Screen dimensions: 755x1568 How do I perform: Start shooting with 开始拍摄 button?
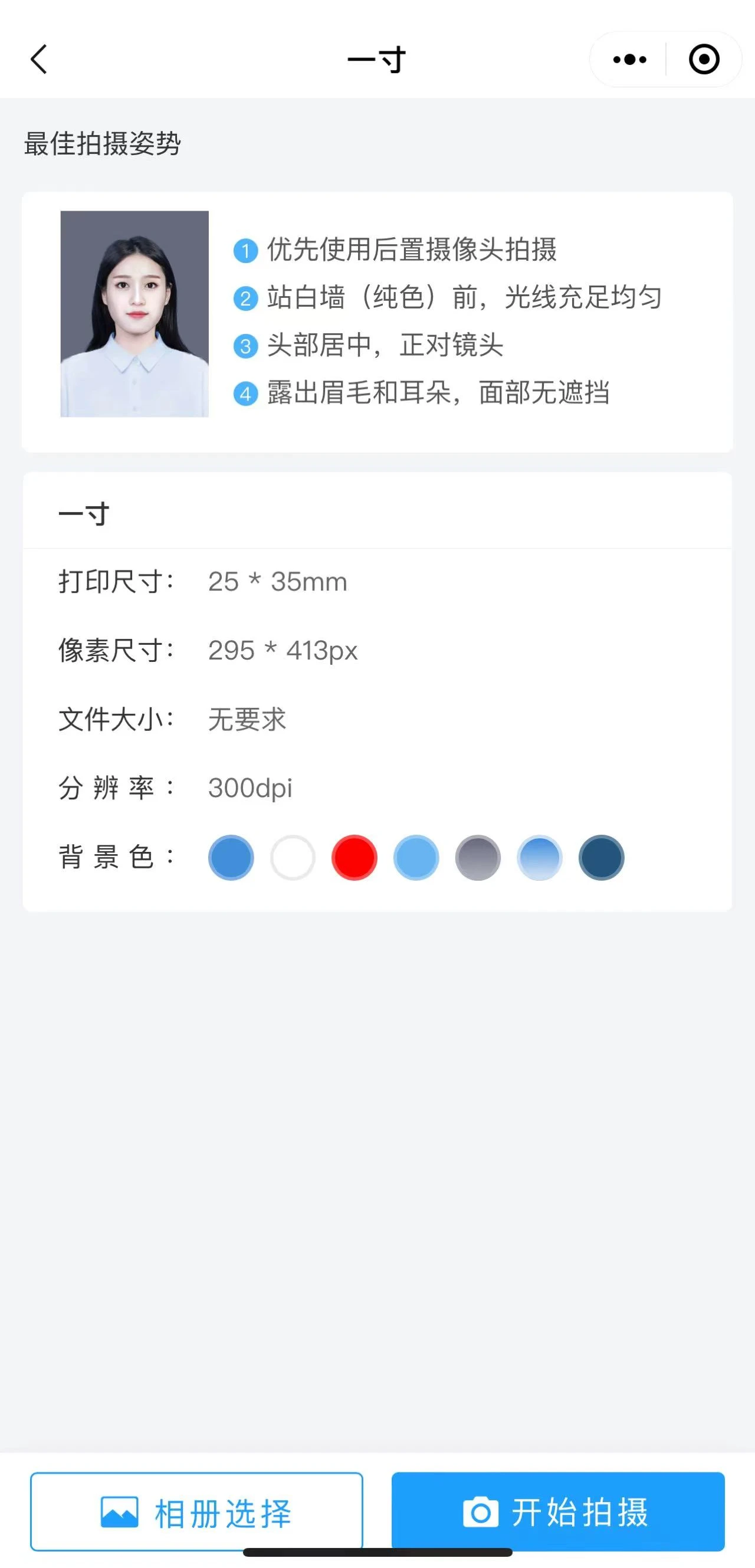coord(558,1513)
